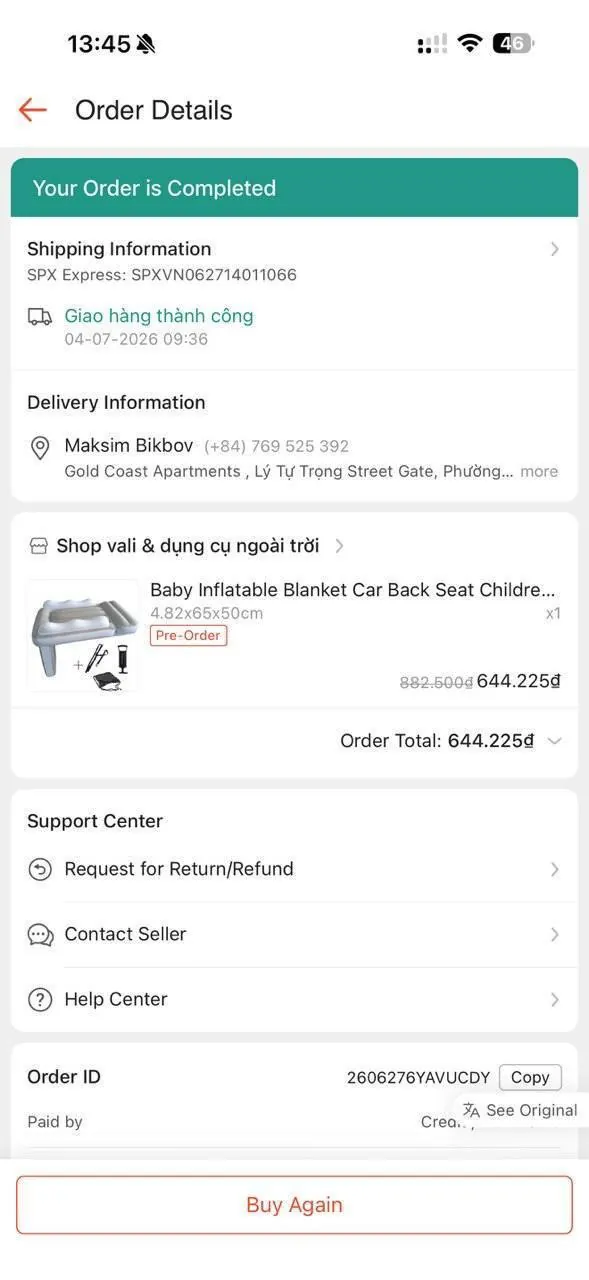
Task: Open Help Center
Action: click(x=294, y=1000)
